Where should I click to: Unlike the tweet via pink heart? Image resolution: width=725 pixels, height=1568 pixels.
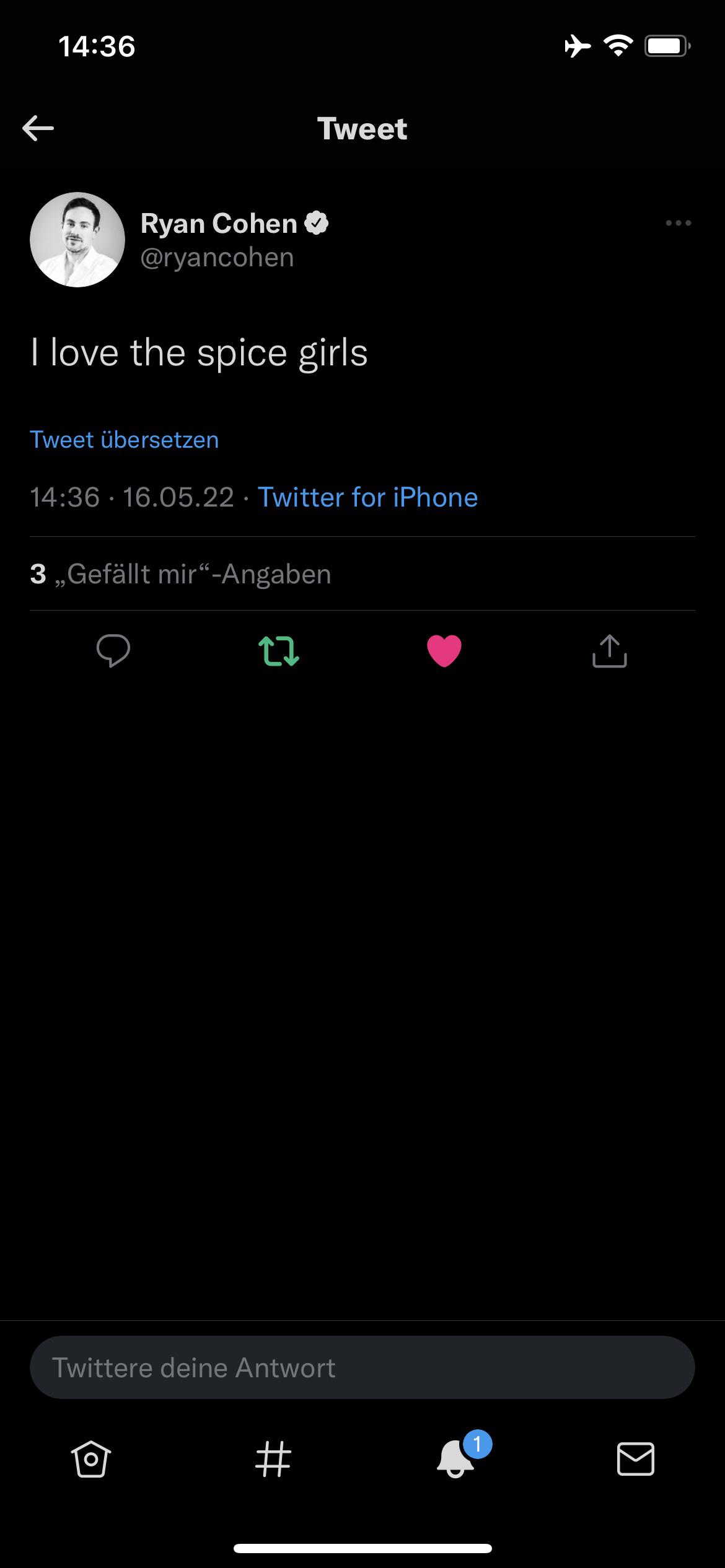tap(444, 651)
